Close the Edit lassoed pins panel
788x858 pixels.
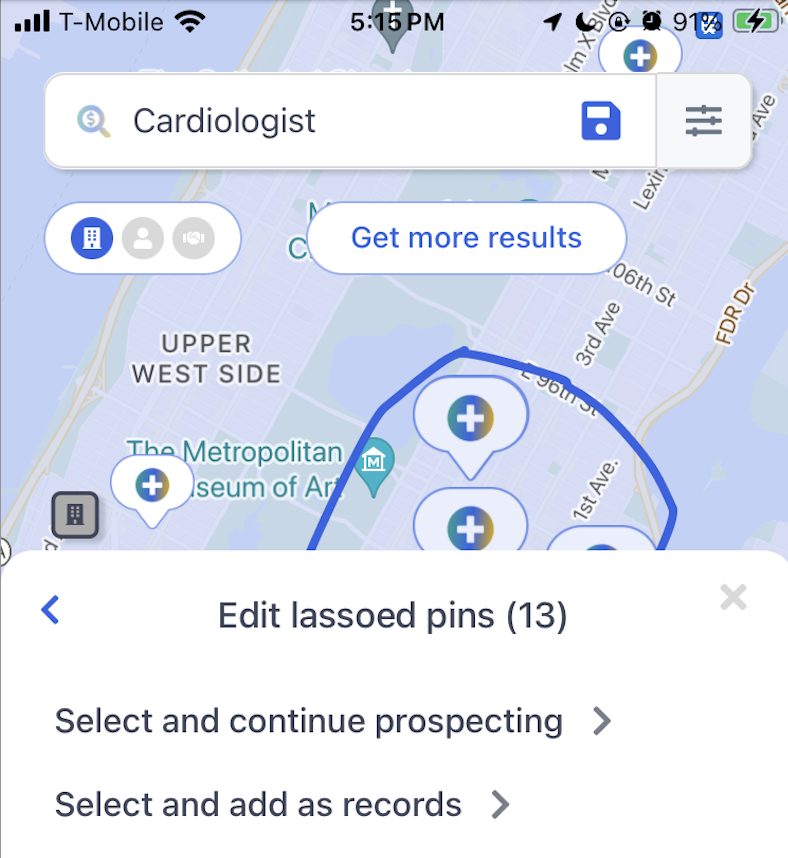point(733,598)
